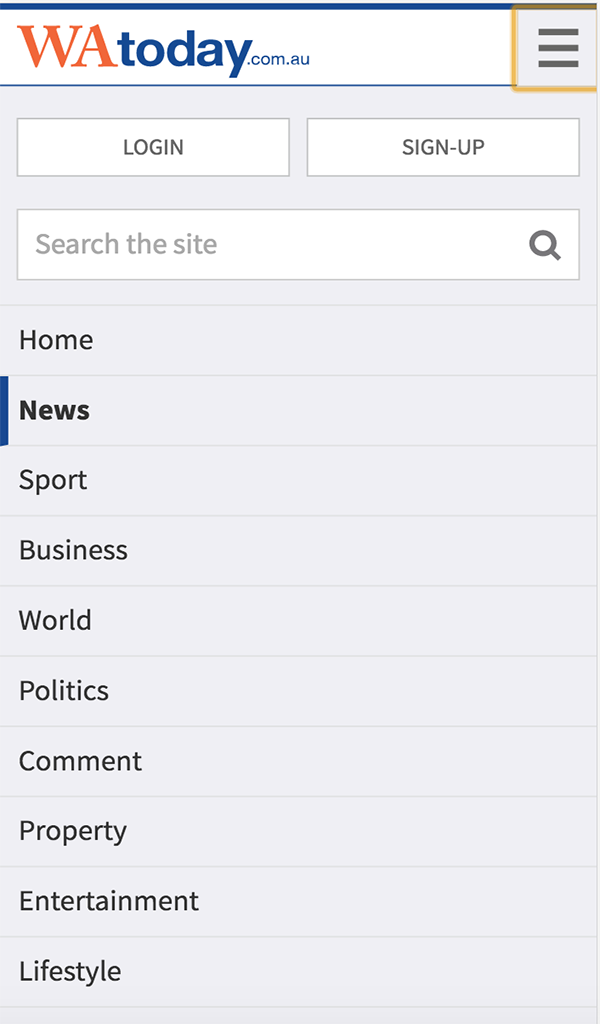The width and height of the screenshot is (600, 1024).
Task: Tap the SIGN-UP button
Action: point(443,147)
